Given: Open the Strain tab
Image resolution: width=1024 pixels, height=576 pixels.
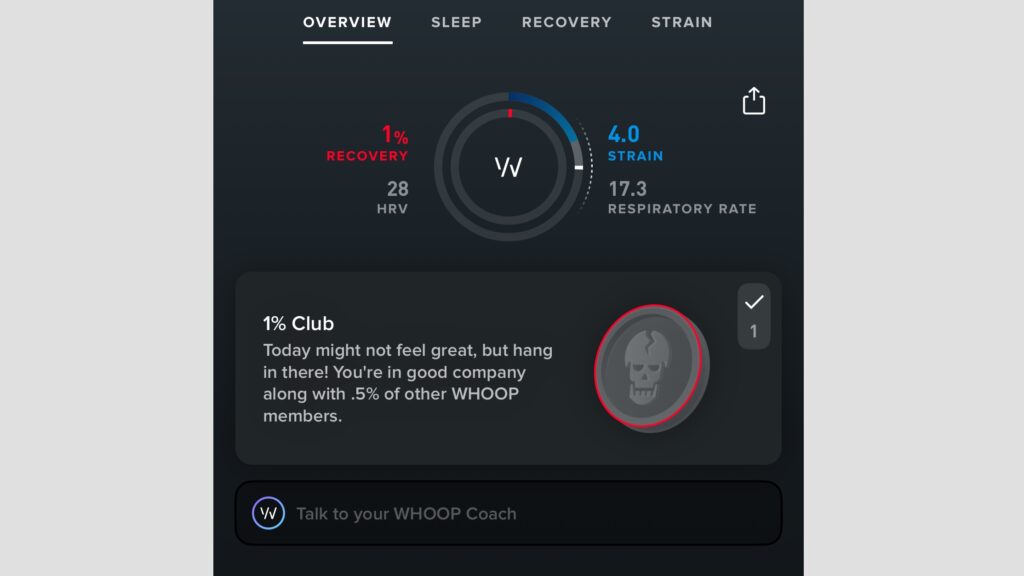Looking at the screenshot, I should click(681, 22).
